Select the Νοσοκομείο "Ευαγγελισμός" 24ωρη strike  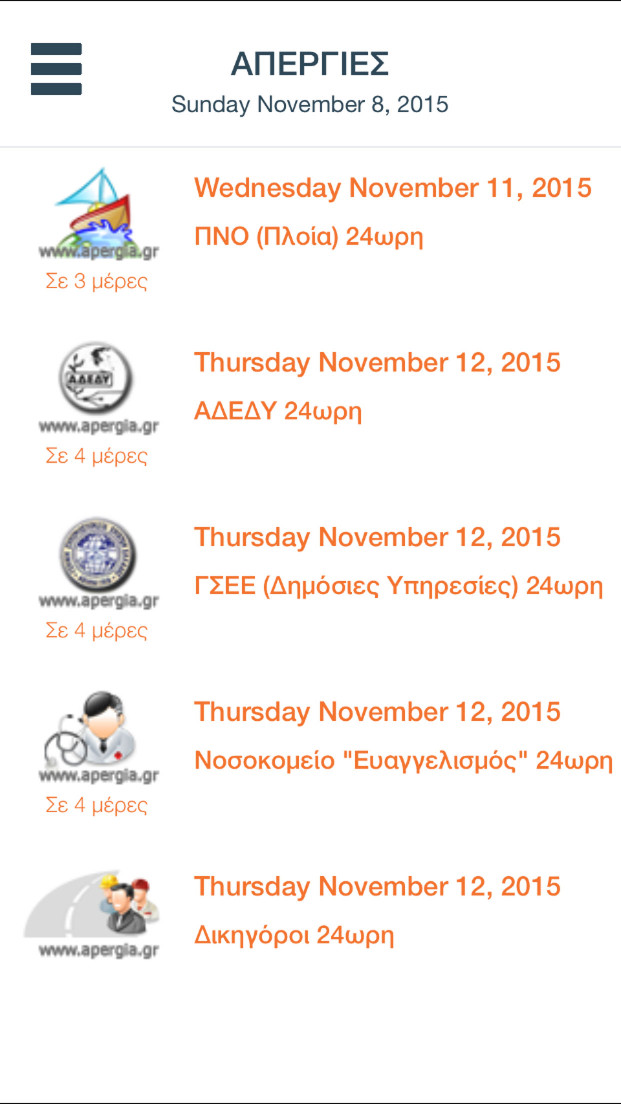pos(402,760)
